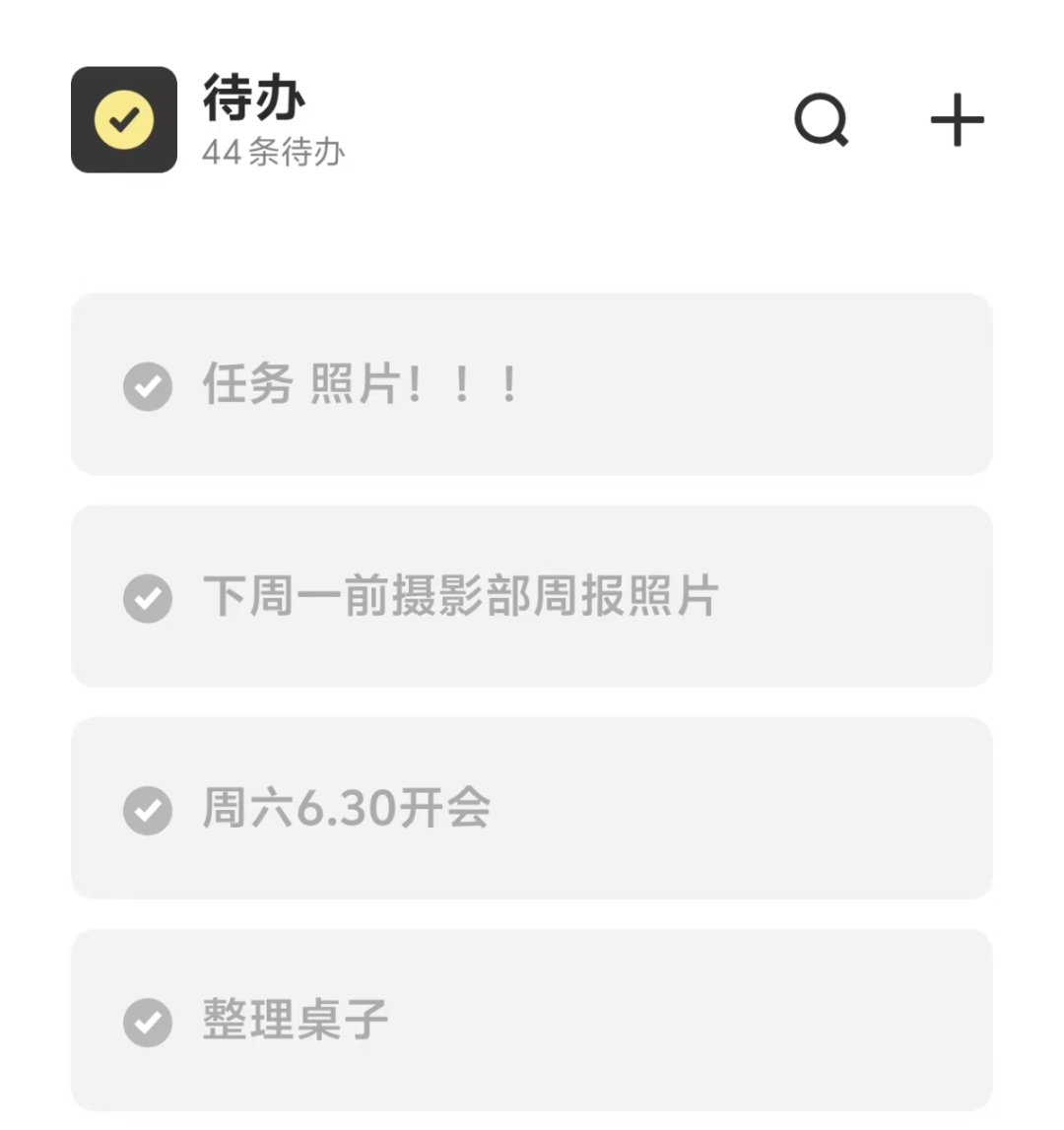Uncheck the 整理桌子 to-do
The image size is (1064, 1130).
point(148,1022)
